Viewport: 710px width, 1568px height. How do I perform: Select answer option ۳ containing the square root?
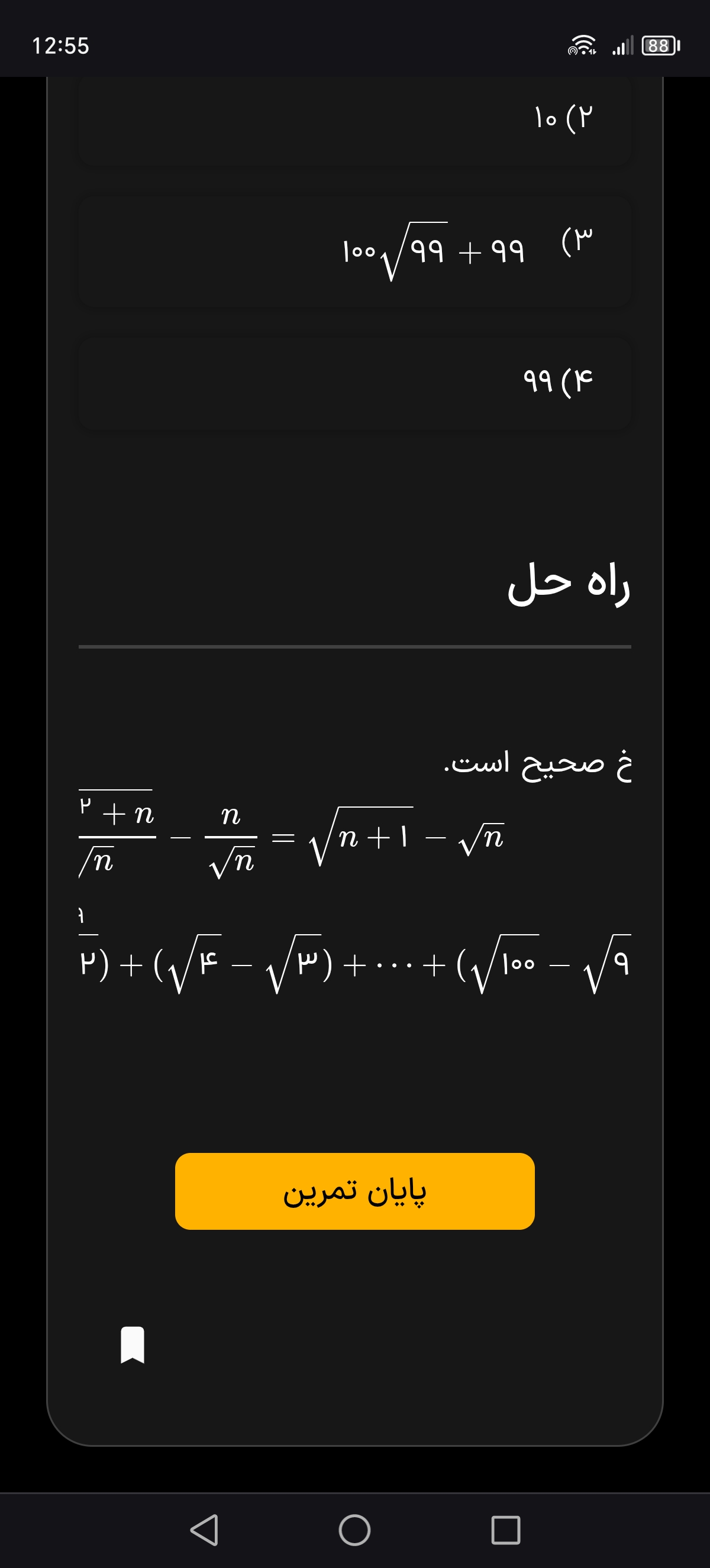tap(354, 251)
